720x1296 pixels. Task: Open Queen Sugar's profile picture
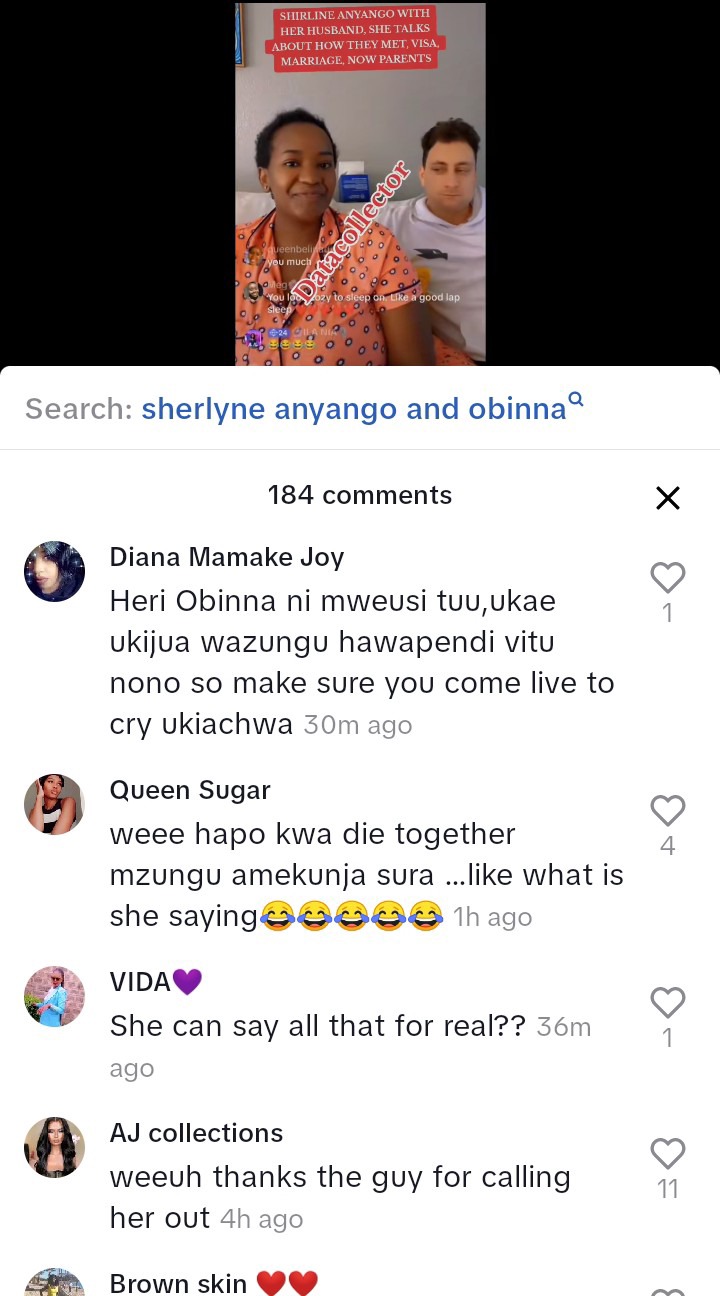pyautogui.click(x=54, y=804)
